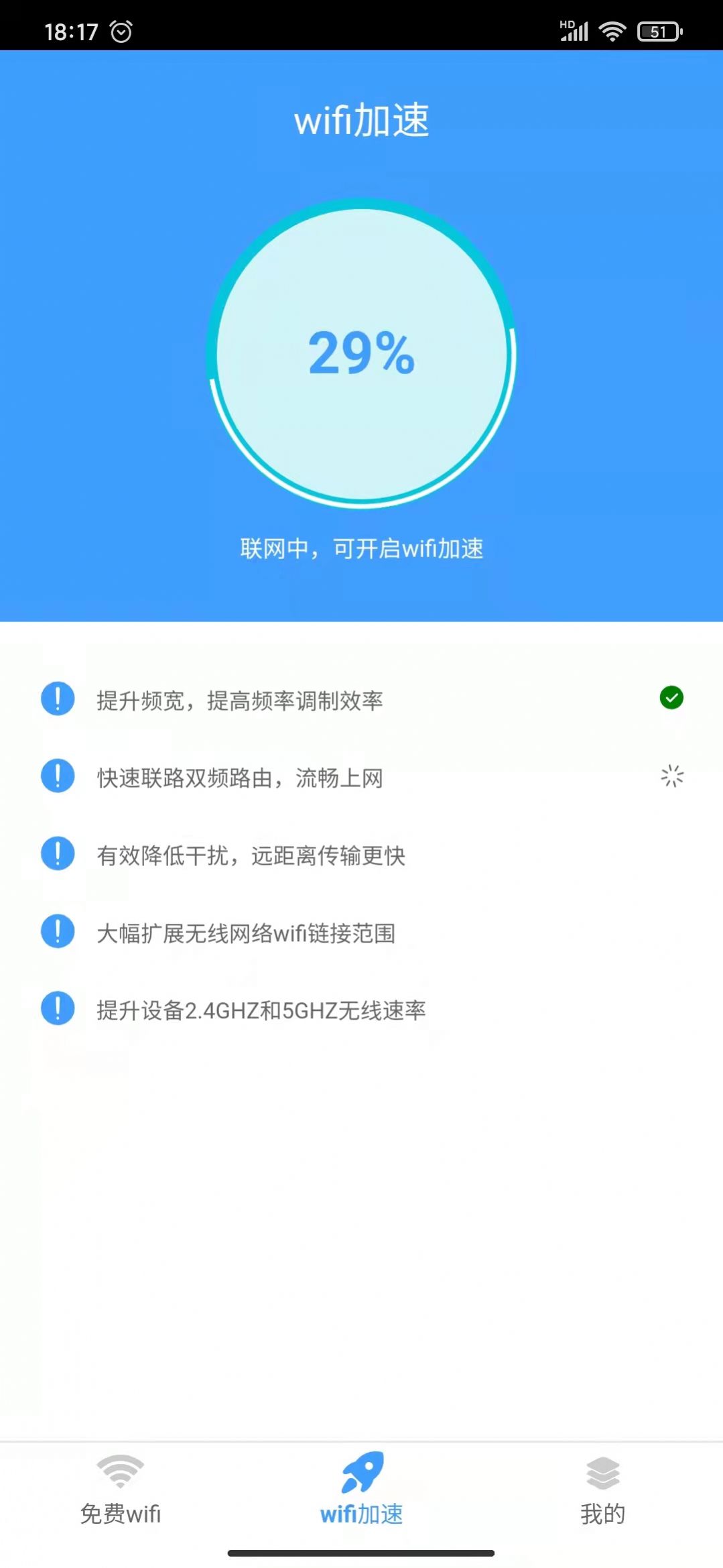Click the blue exclamation icon beside 有效降低干扰 item
The height and width of the screenshot is (1568, 723).
click(x=58, y=855)
